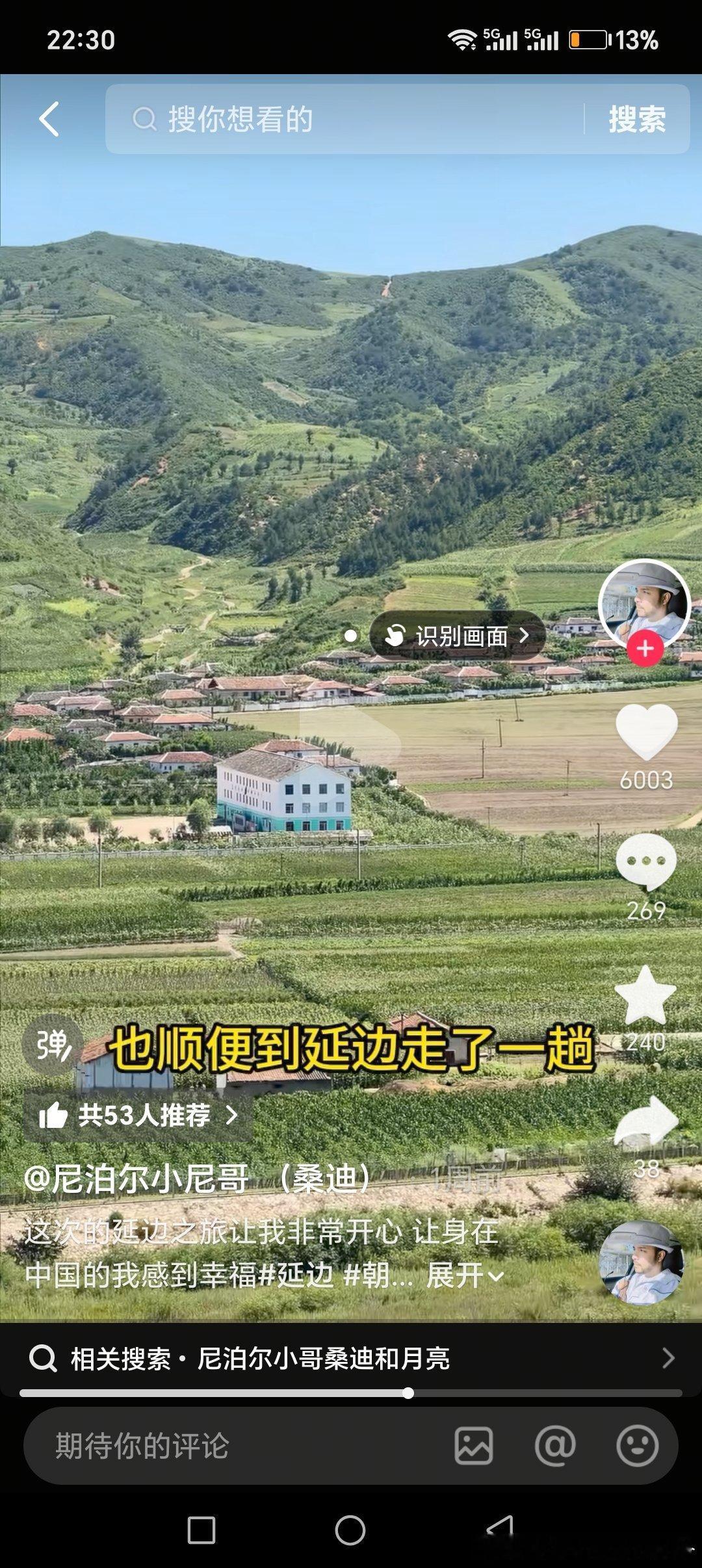
Task: Go back with the top-left arrow
Action: (x=49, y=119)
